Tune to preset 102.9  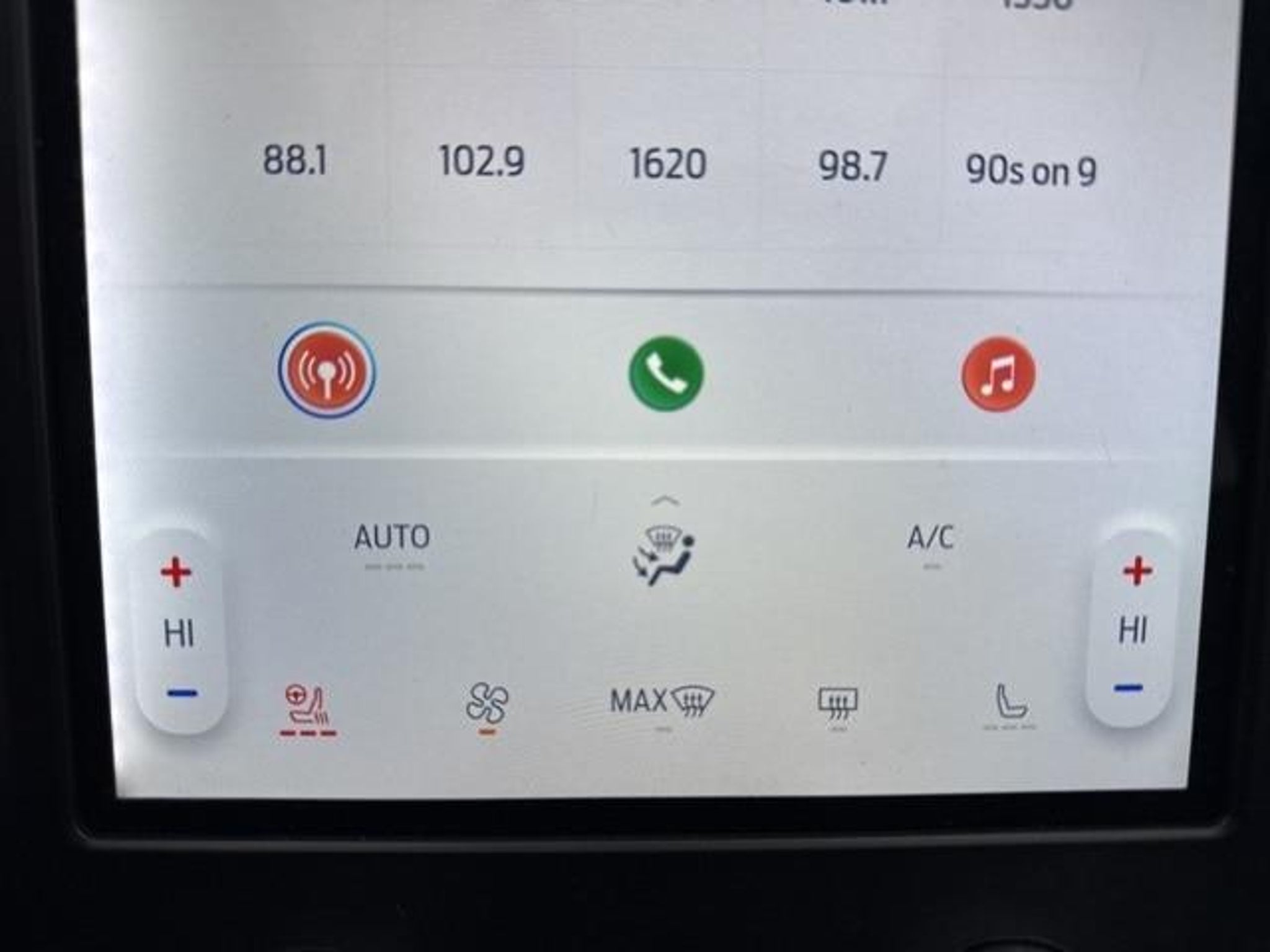(481, 162)
